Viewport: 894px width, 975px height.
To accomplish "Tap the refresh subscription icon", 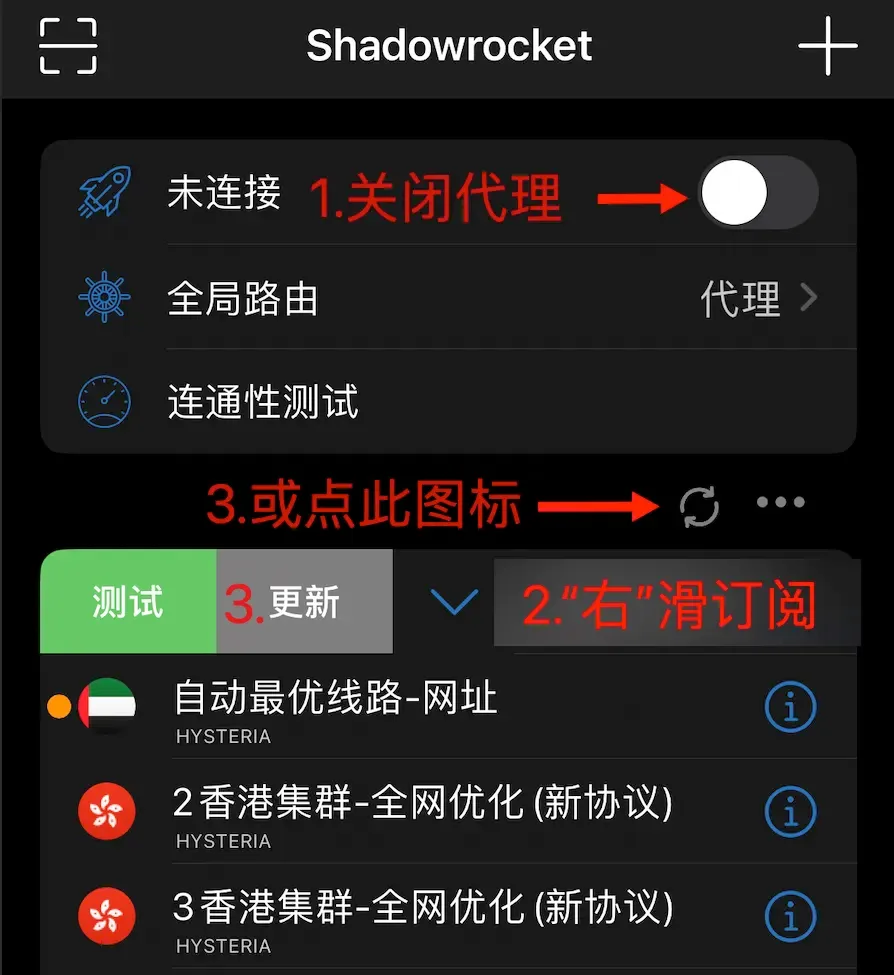I will 699,506.
